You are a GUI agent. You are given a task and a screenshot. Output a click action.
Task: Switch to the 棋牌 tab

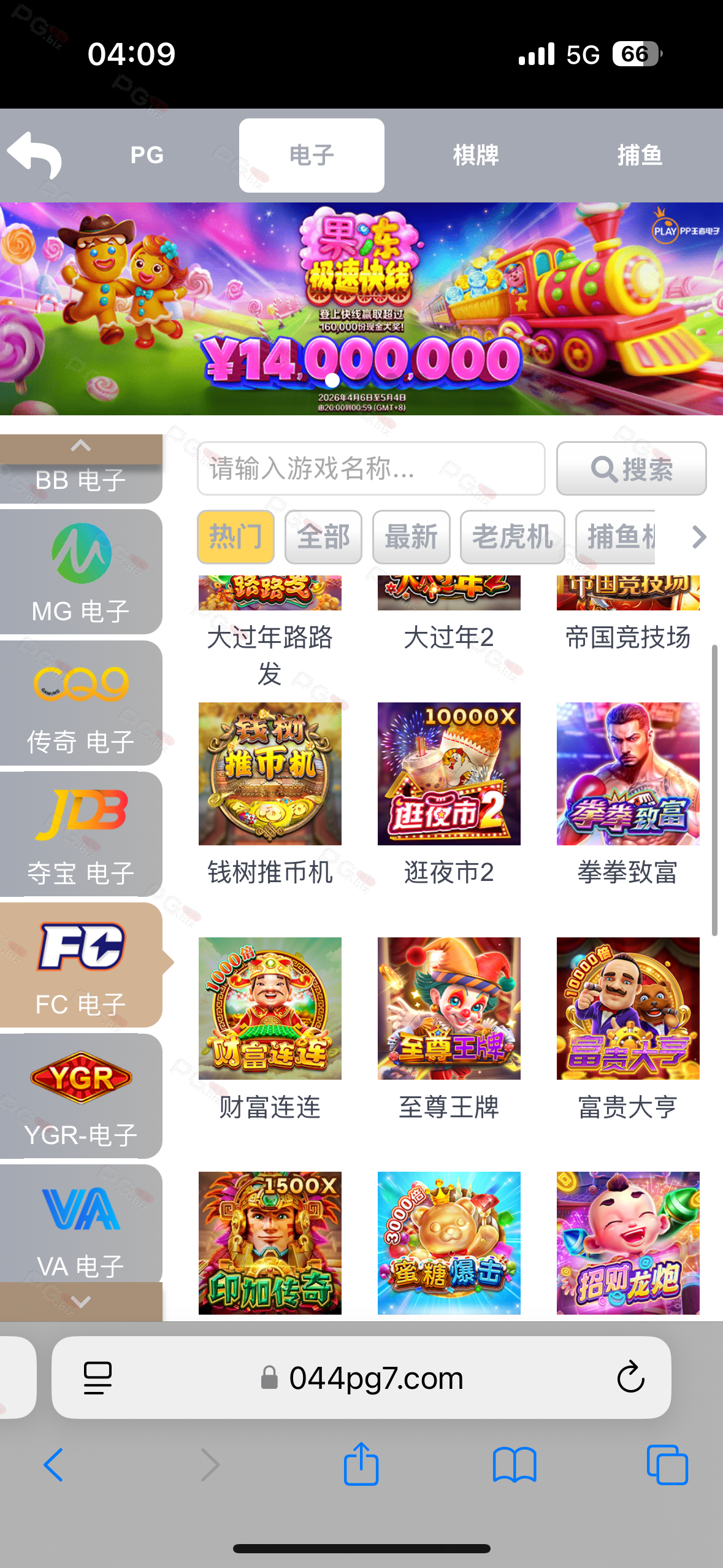[x=475, y=155]
